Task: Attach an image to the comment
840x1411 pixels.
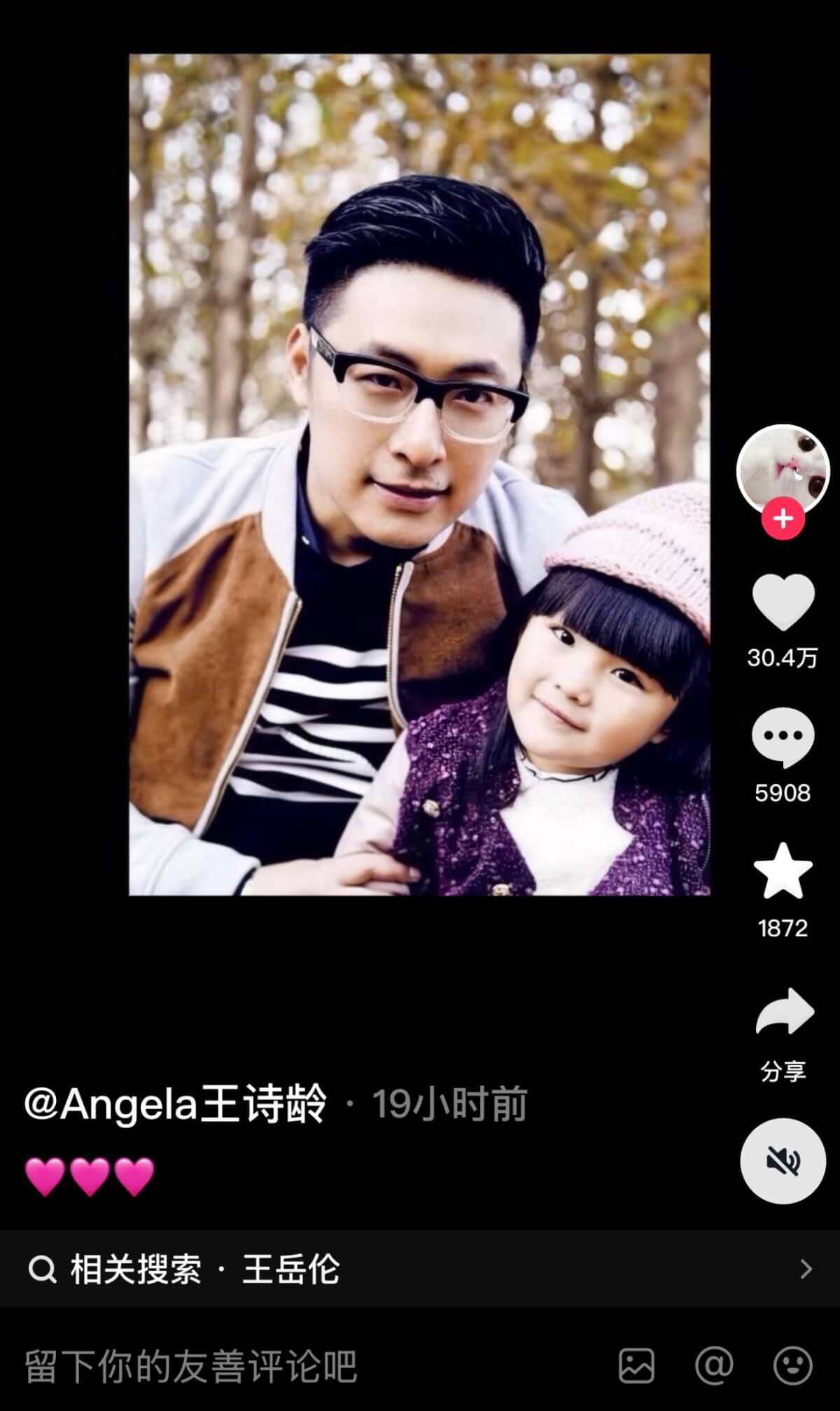Action: click(x=636, y=1365)
